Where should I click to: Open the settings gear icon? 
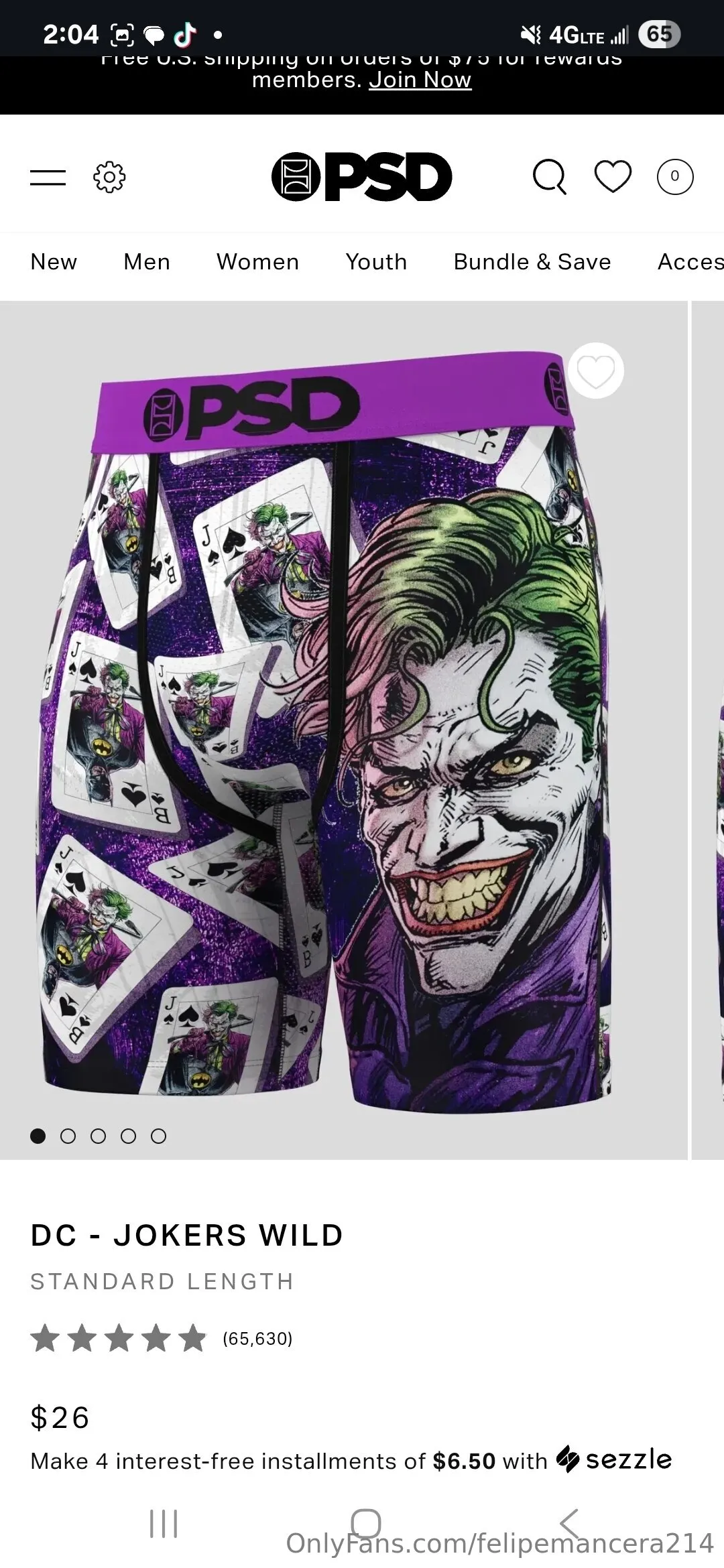109,178
